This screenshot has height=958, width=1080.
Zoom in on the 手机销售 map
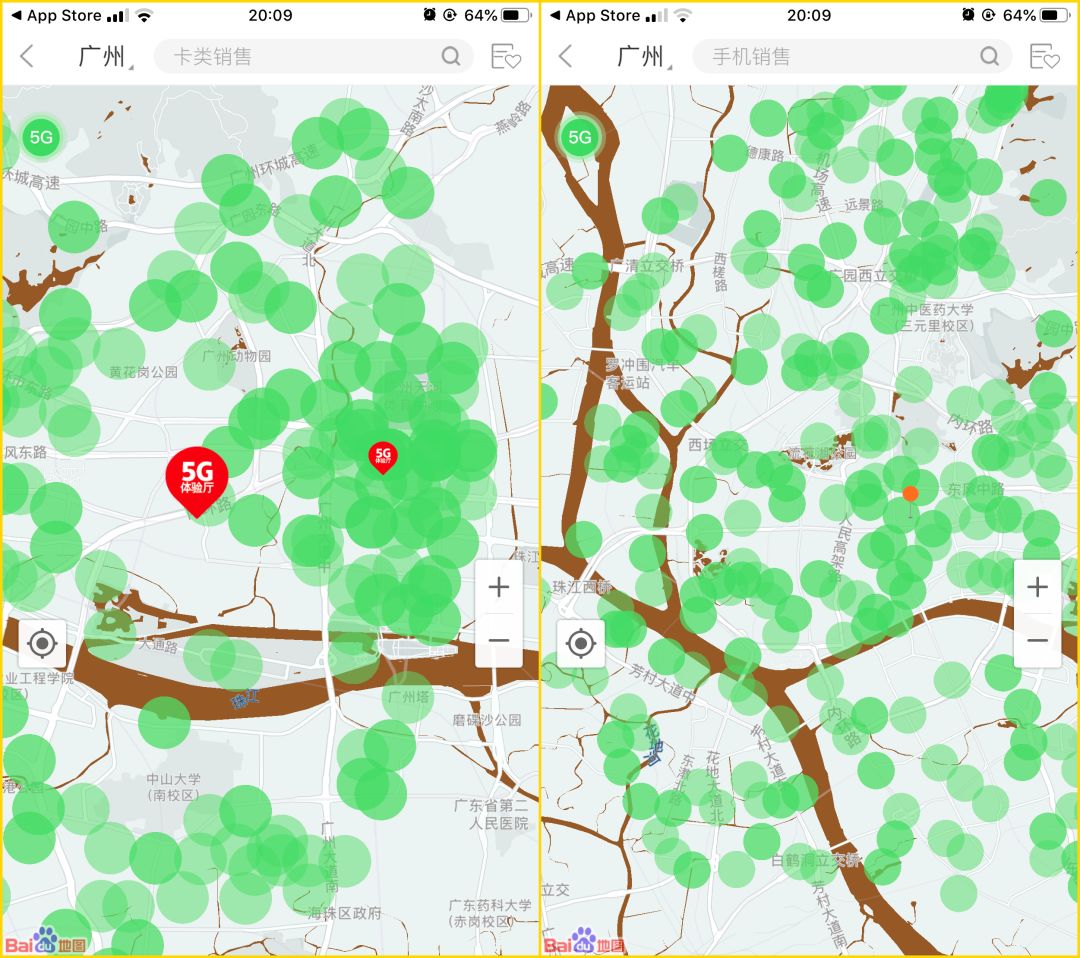[x=1037, y=587]
